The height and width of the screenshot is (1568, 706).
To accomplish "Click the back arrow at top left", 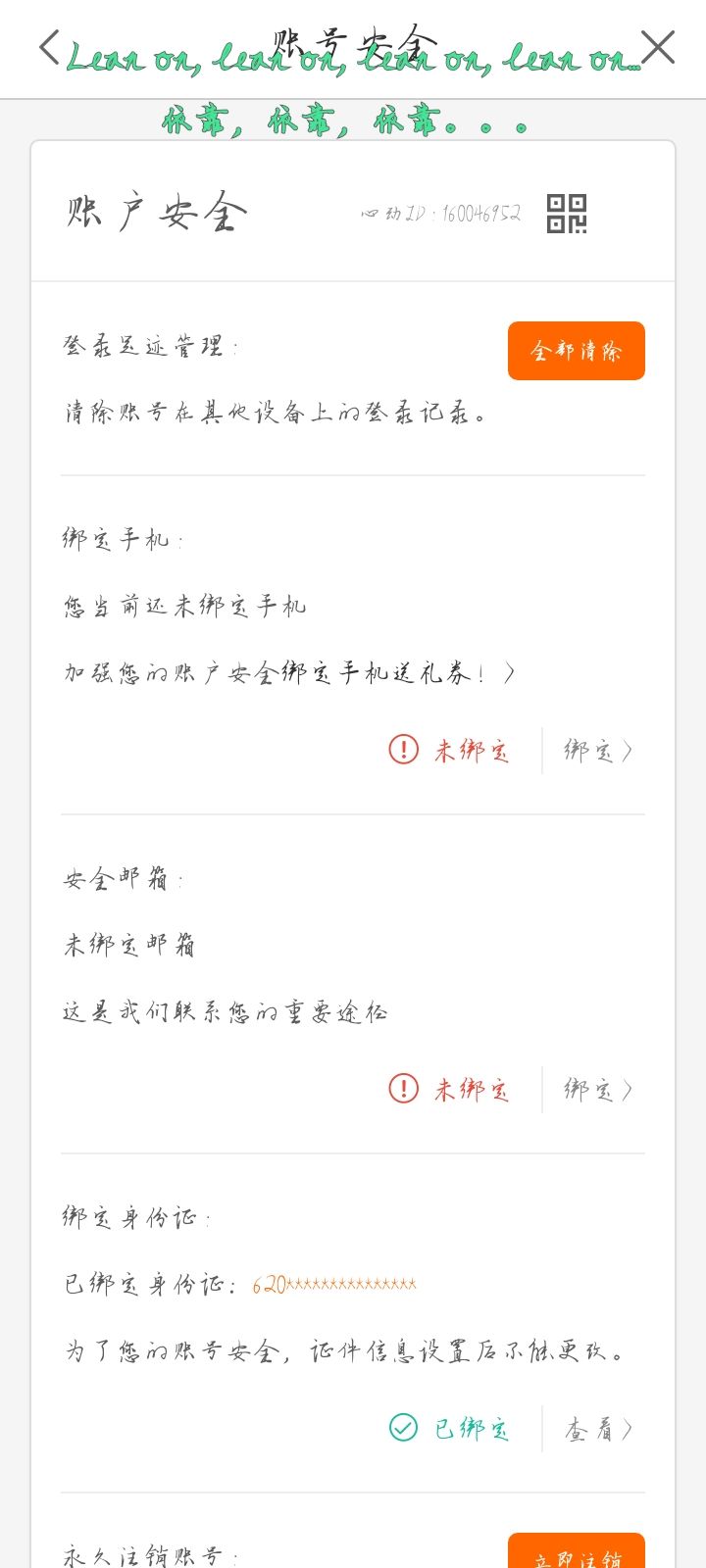I will [47, 48].
